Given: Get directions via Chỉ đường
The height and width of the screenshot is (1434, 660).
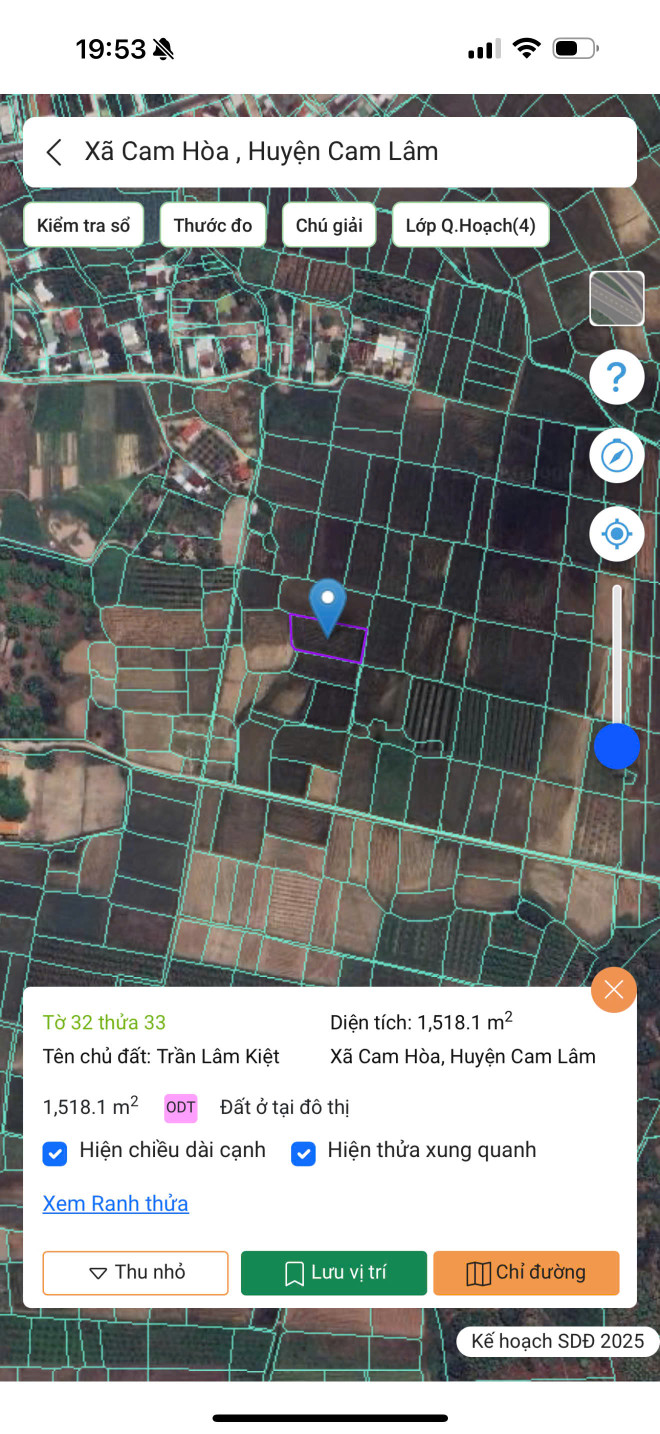Looking at the screenshot, I should [526, 1273].
